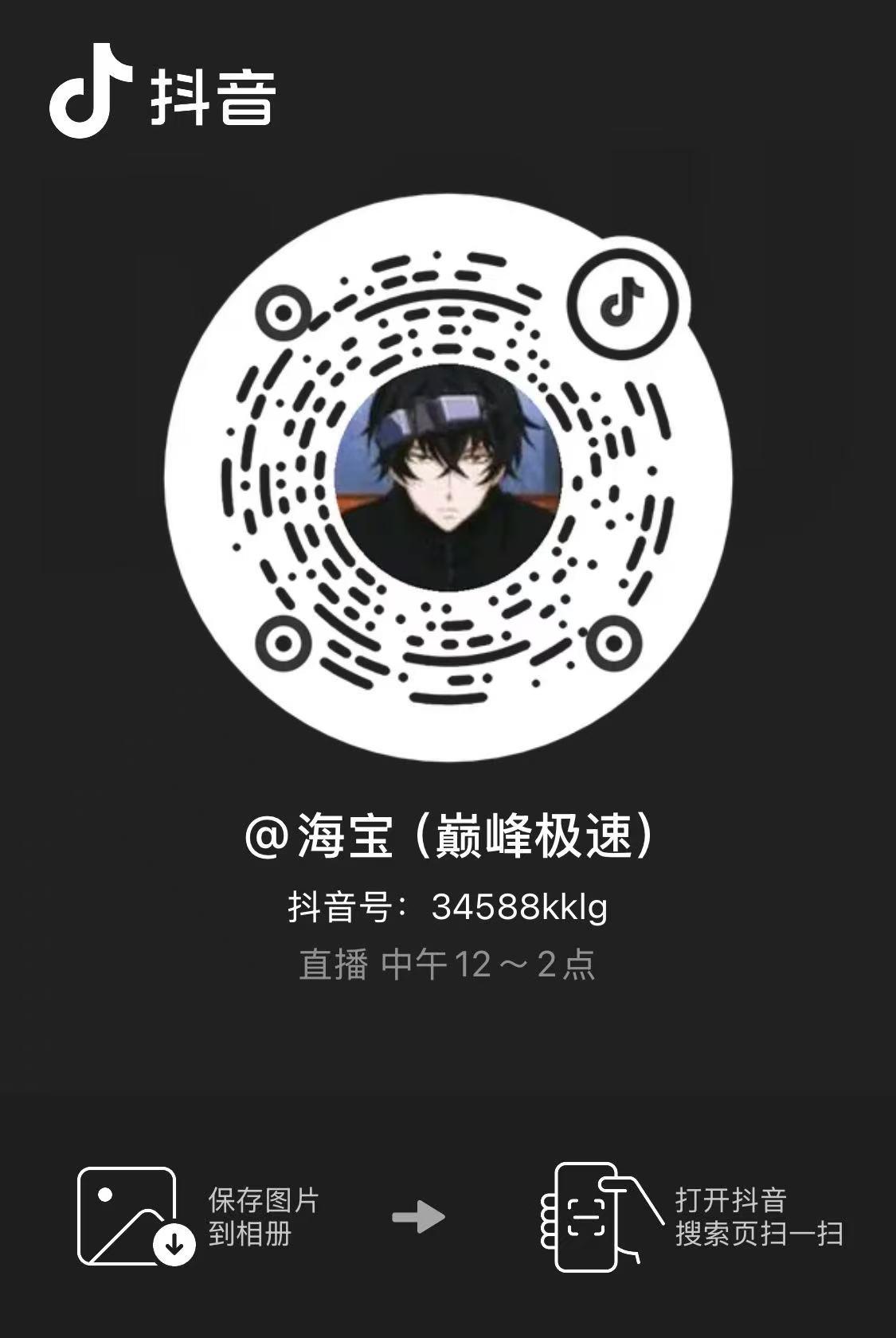Click the bottom-right QR position marker
This screenshot has width=896, height=1338.
click(615, 642)
